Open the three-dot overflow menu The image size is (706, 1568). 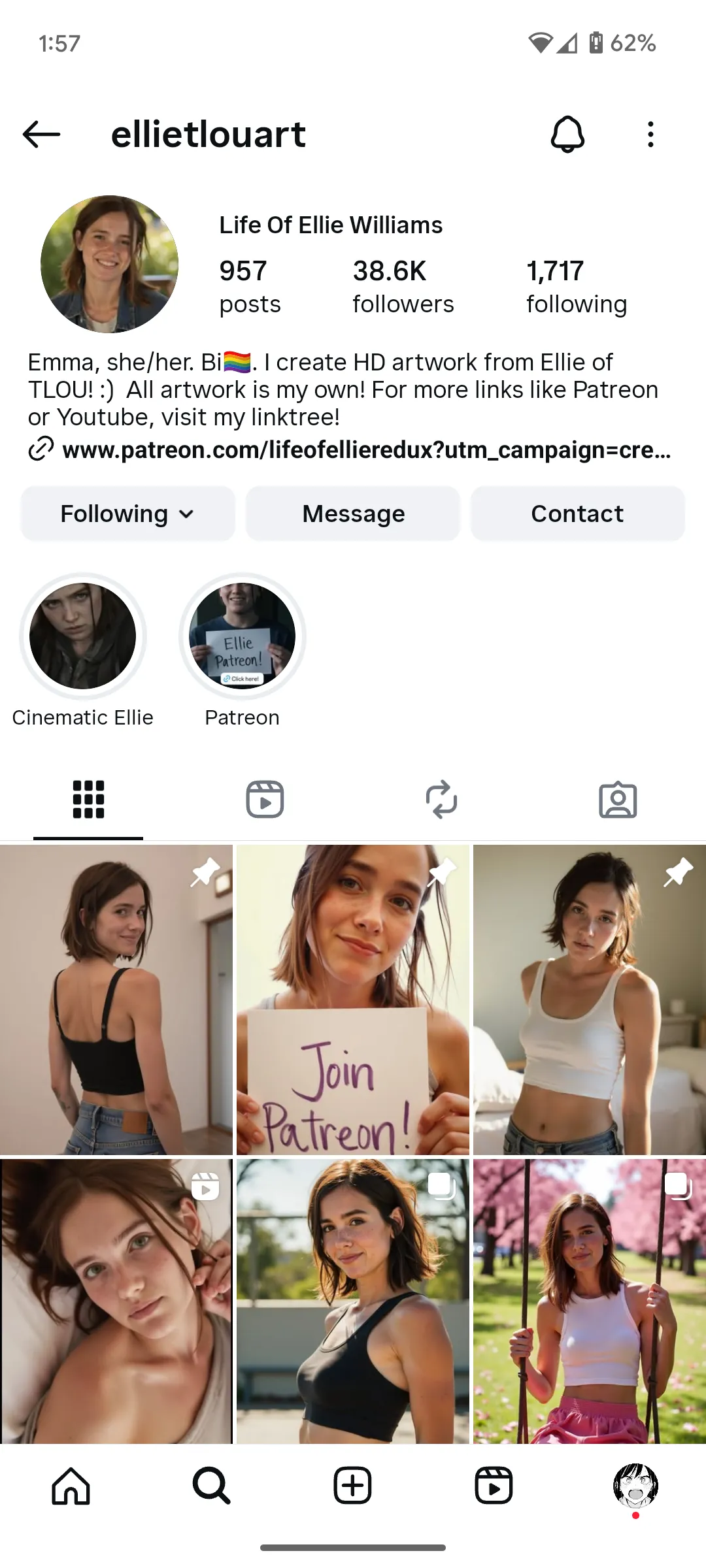coord(650,135)
